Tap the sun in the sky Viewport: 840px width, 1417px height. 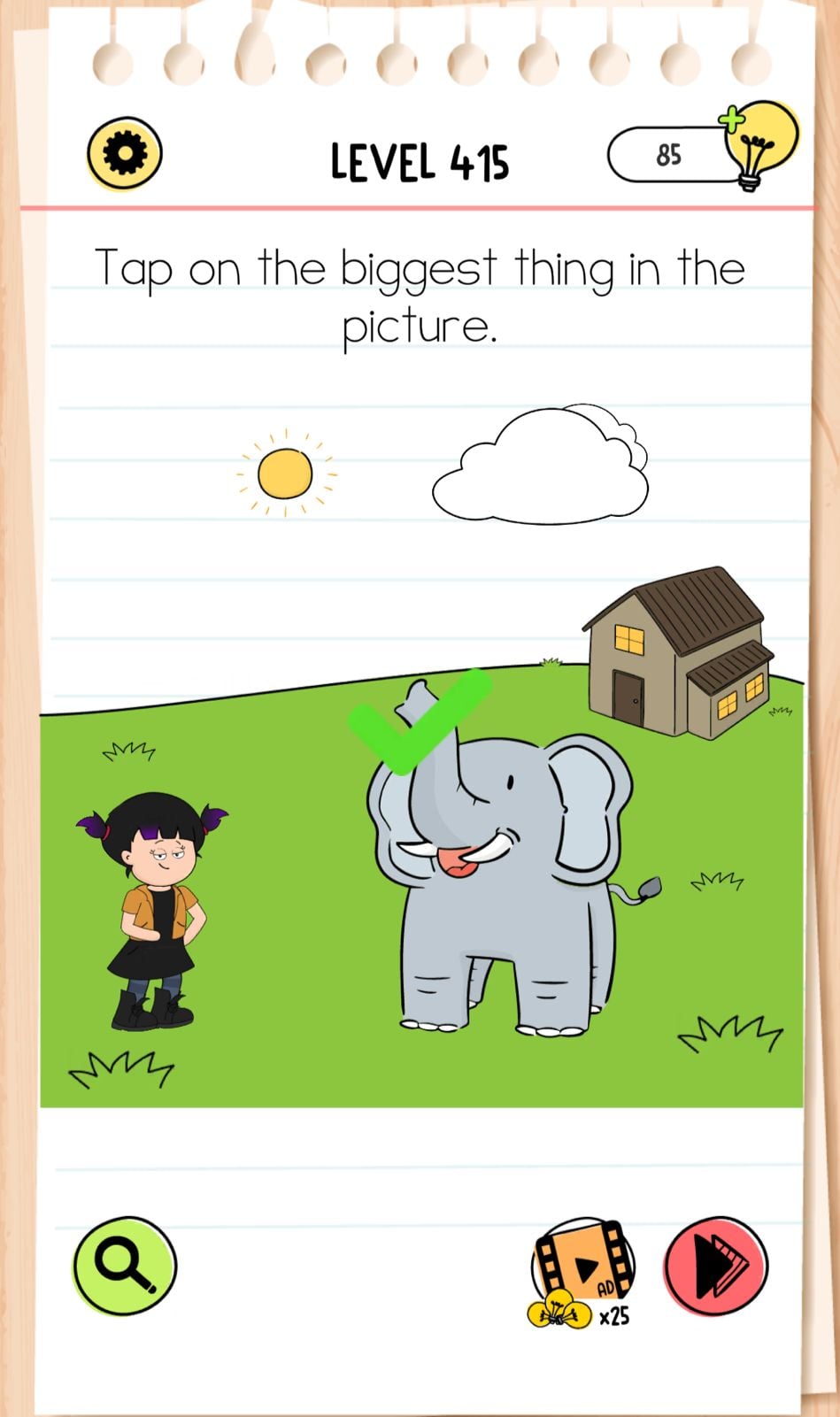(285, 474)
